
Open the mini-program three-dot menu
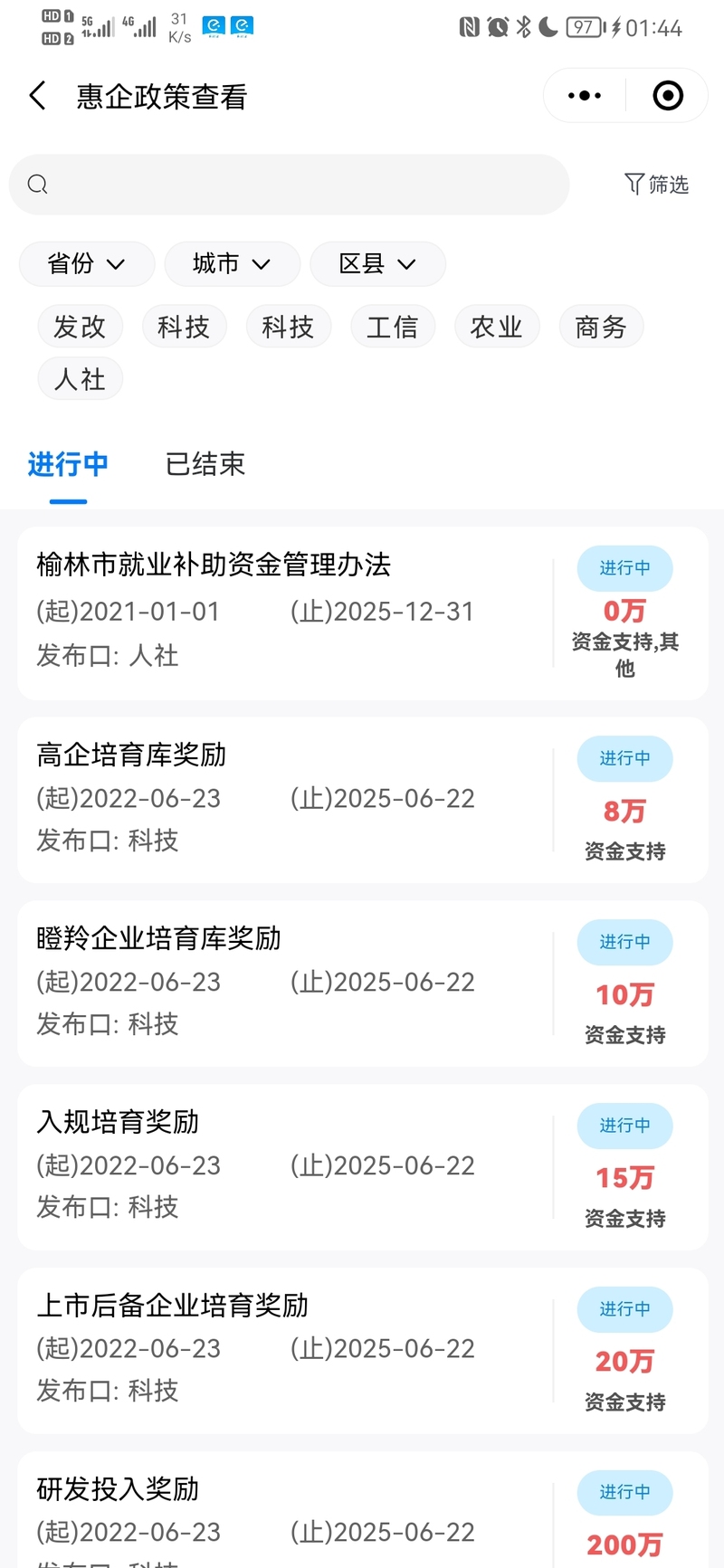[585, 95]
